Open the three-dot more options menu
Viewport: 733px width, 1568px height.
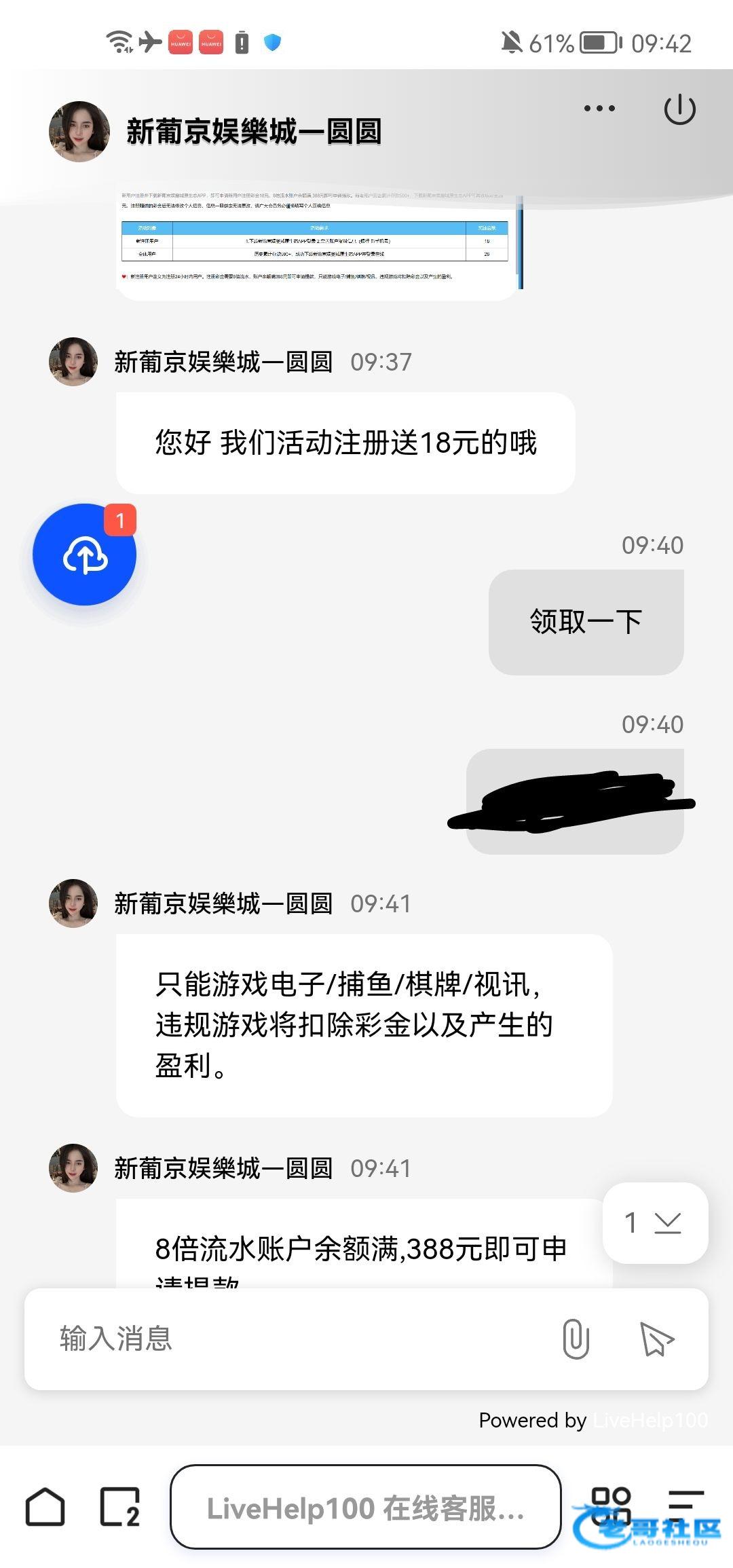599,109
